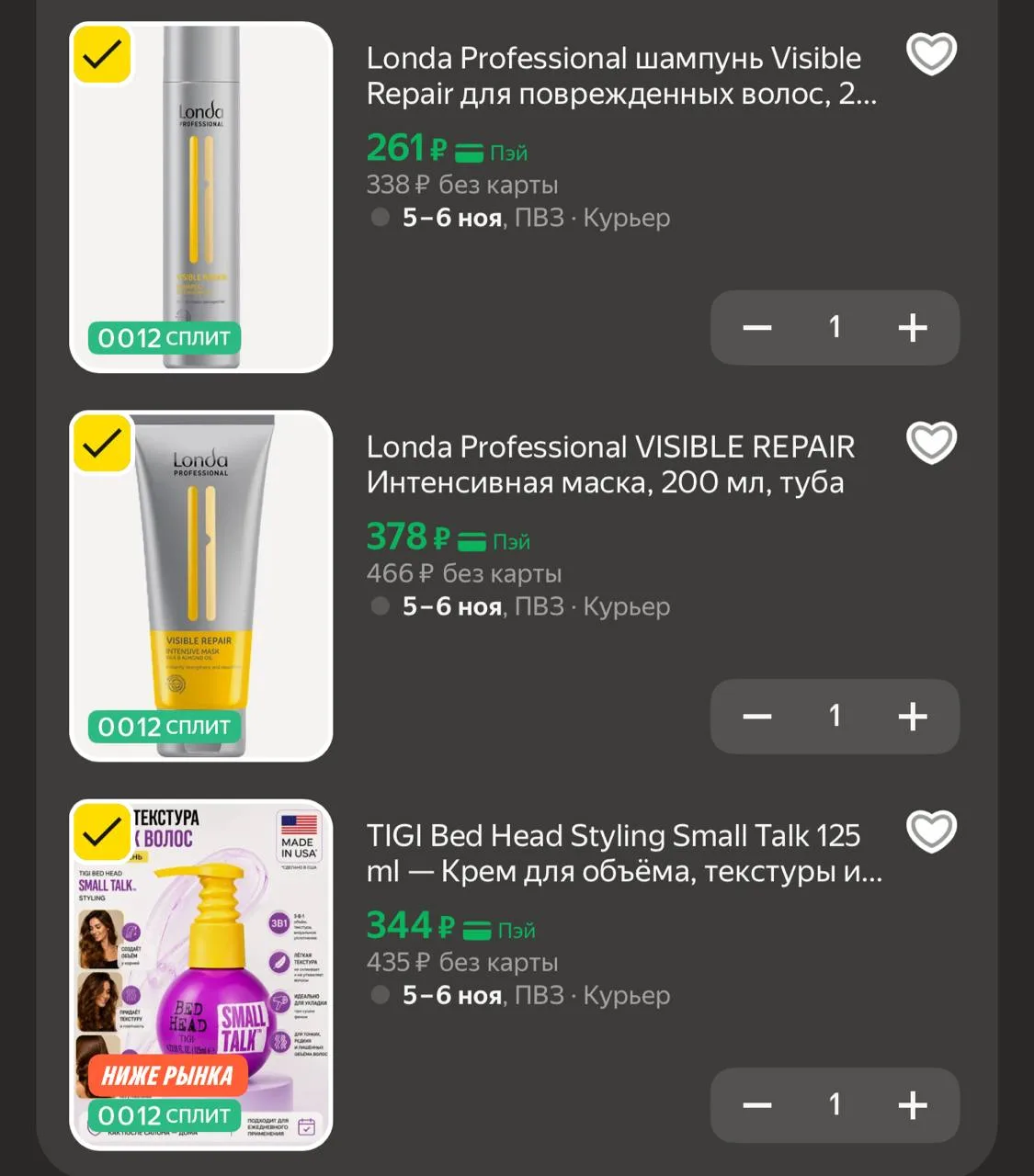View the Londa Intensive mask product picture

tap(201, 586)
